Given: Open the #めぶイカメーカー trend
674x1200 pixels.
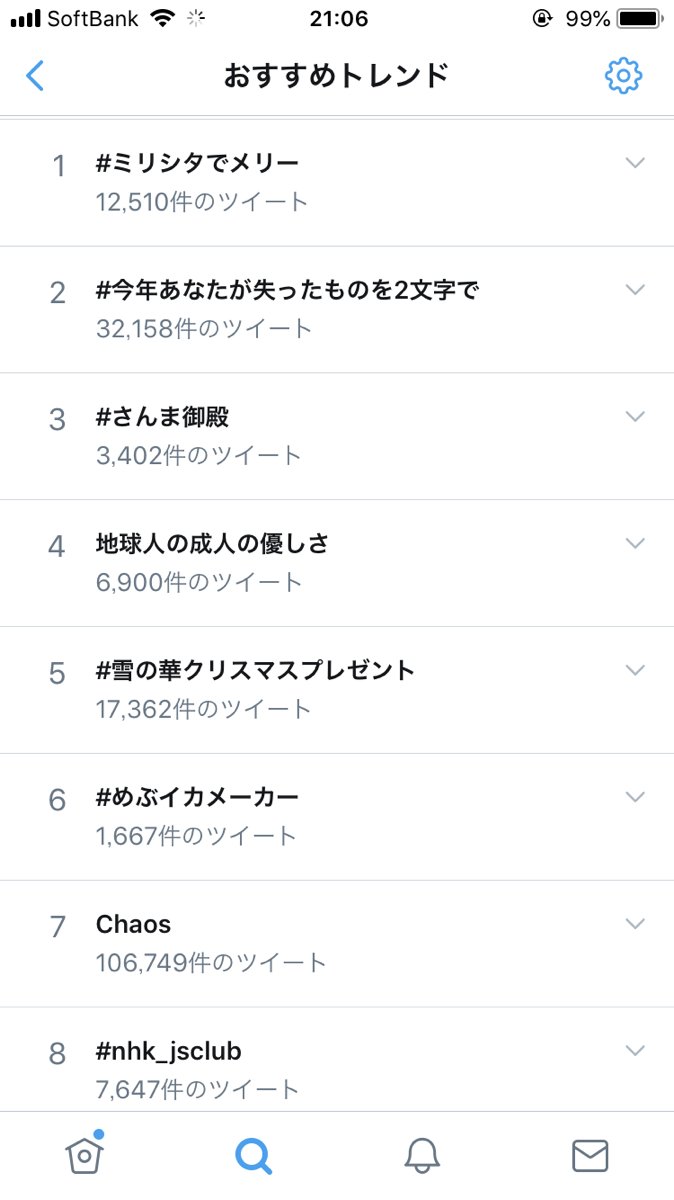Looking at the screenshot, I should (337, 818).
